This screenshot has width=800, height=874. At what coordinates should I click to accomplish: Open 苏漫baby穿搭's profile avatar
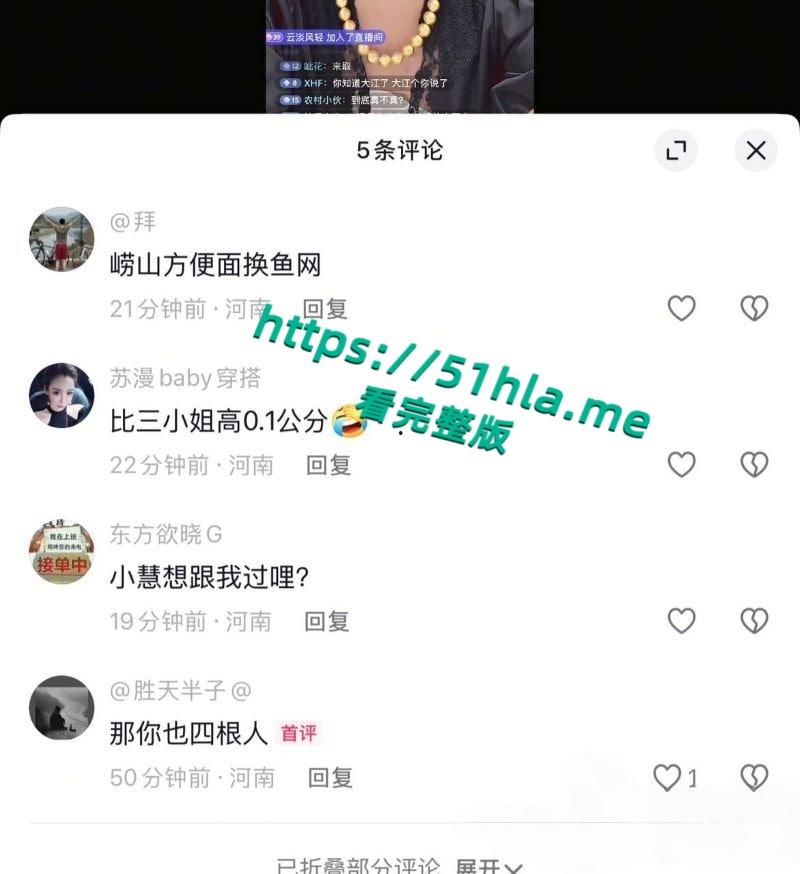(x=61, y=394)
